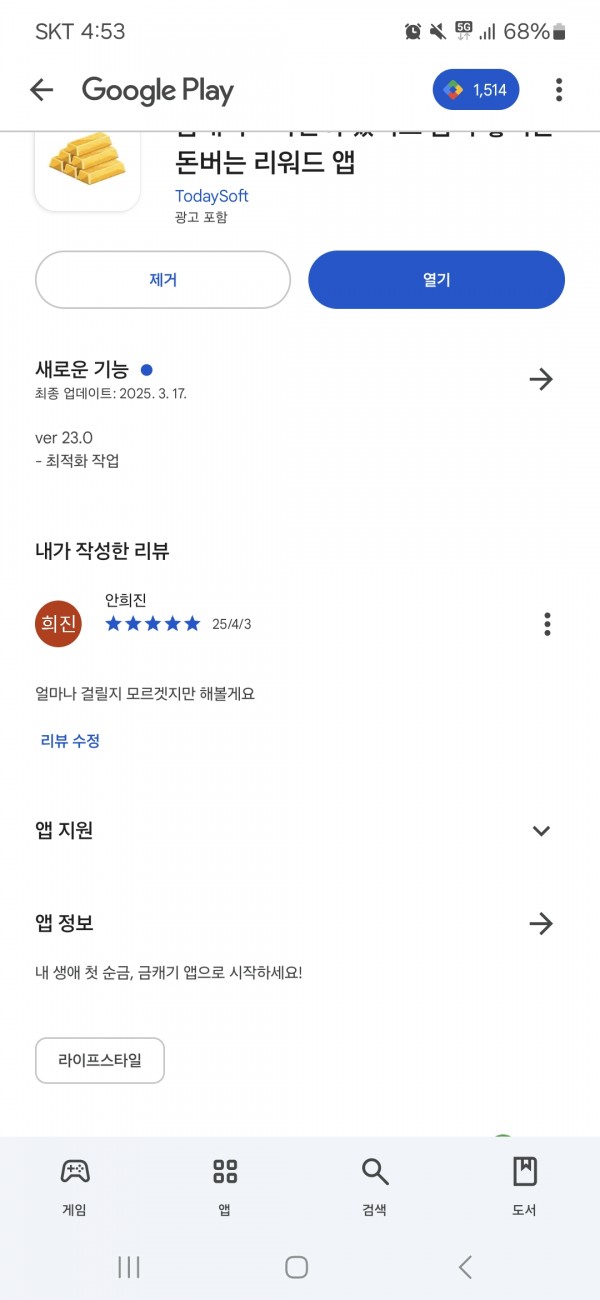Switch to the 게임 tab

75,1187
